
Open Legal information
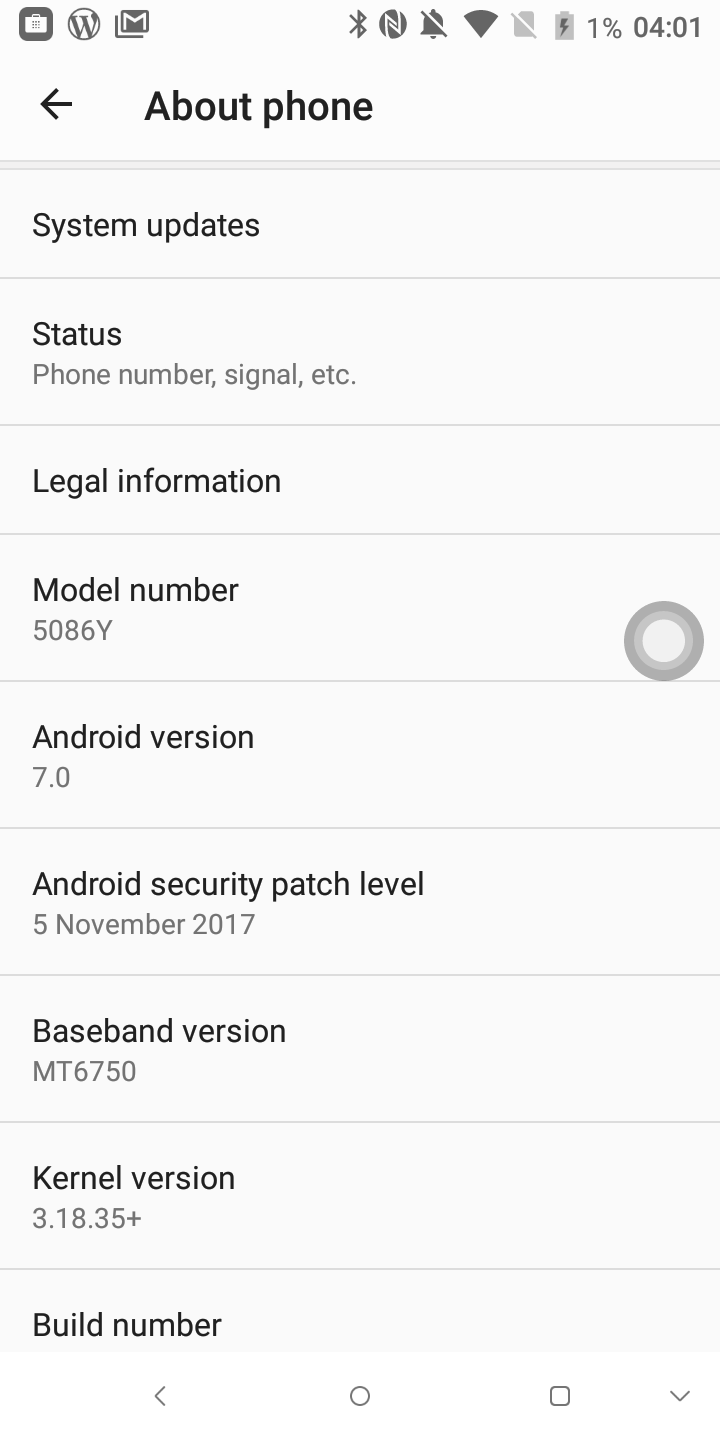tap(360, 480)
